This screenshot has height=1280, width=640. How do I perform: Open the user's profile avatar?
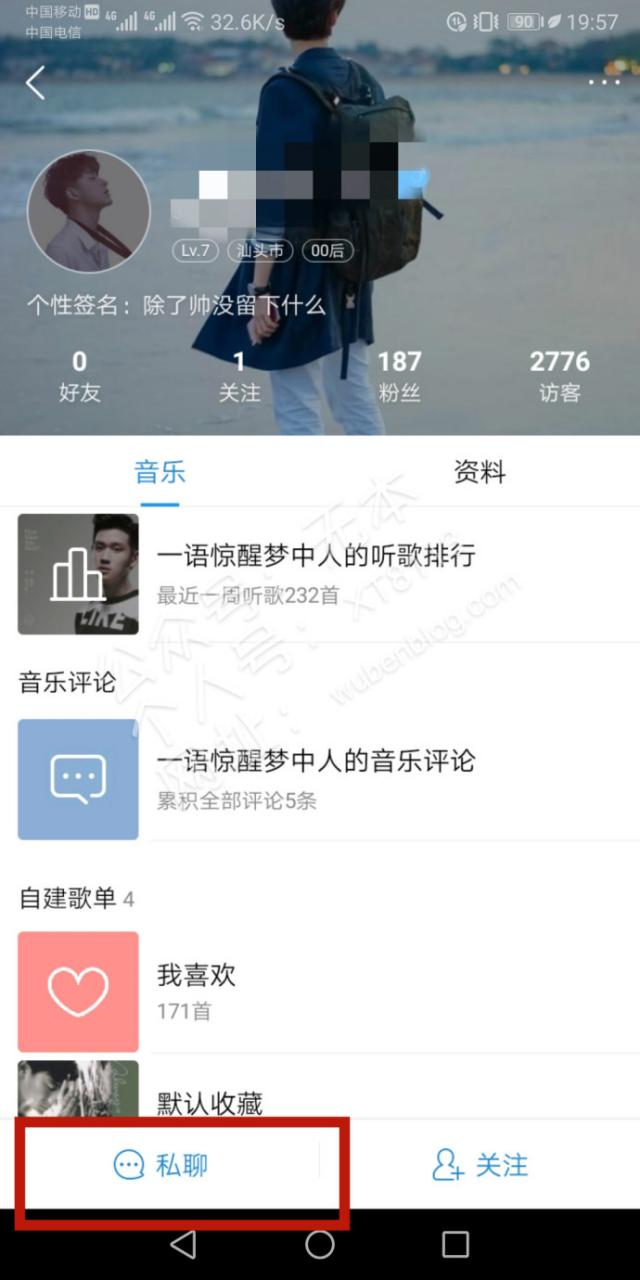coord(88,212)
